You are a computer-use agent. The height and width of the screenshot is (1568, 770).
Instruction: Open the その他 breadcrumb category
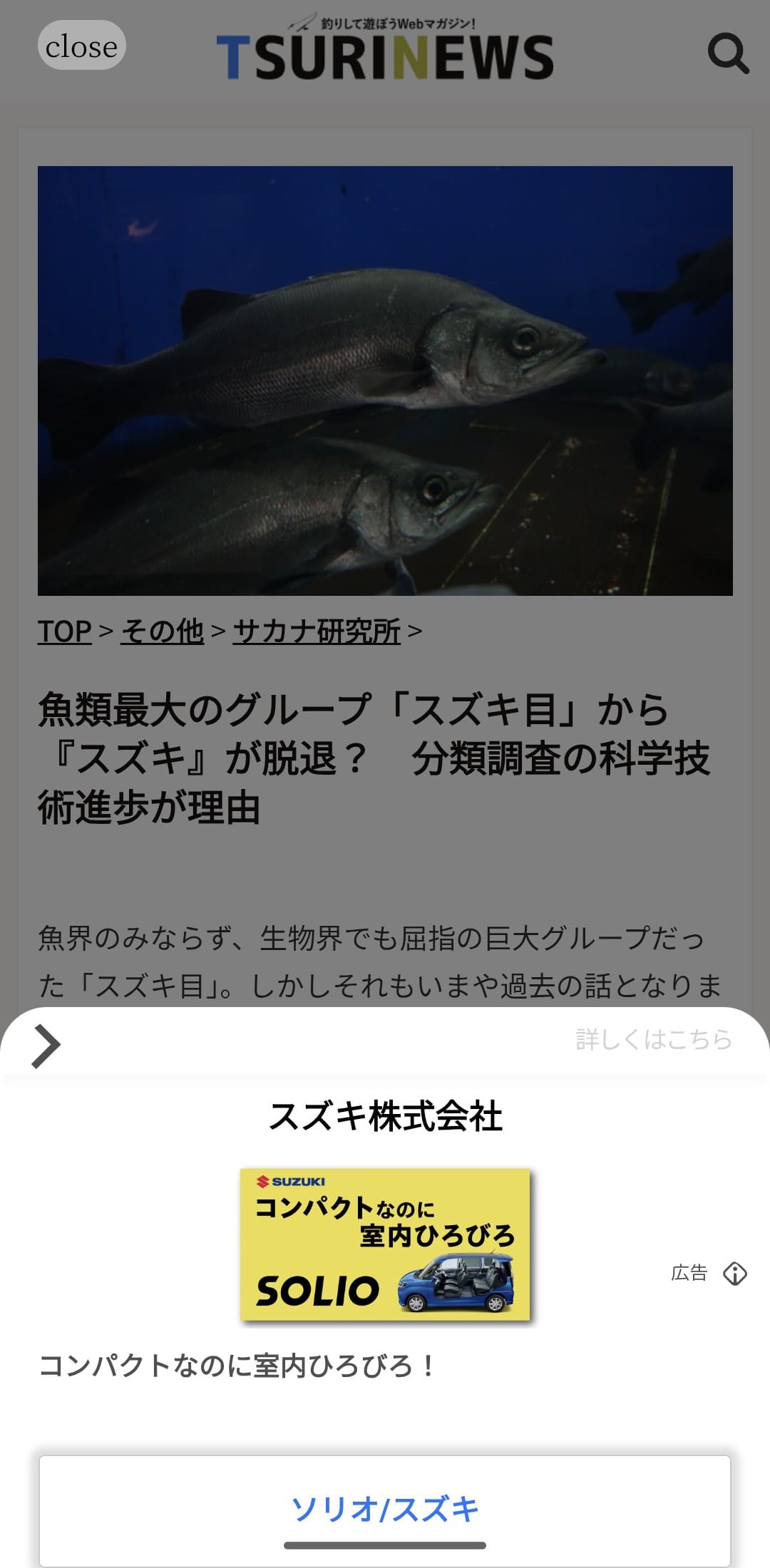(x=162, y=631)
